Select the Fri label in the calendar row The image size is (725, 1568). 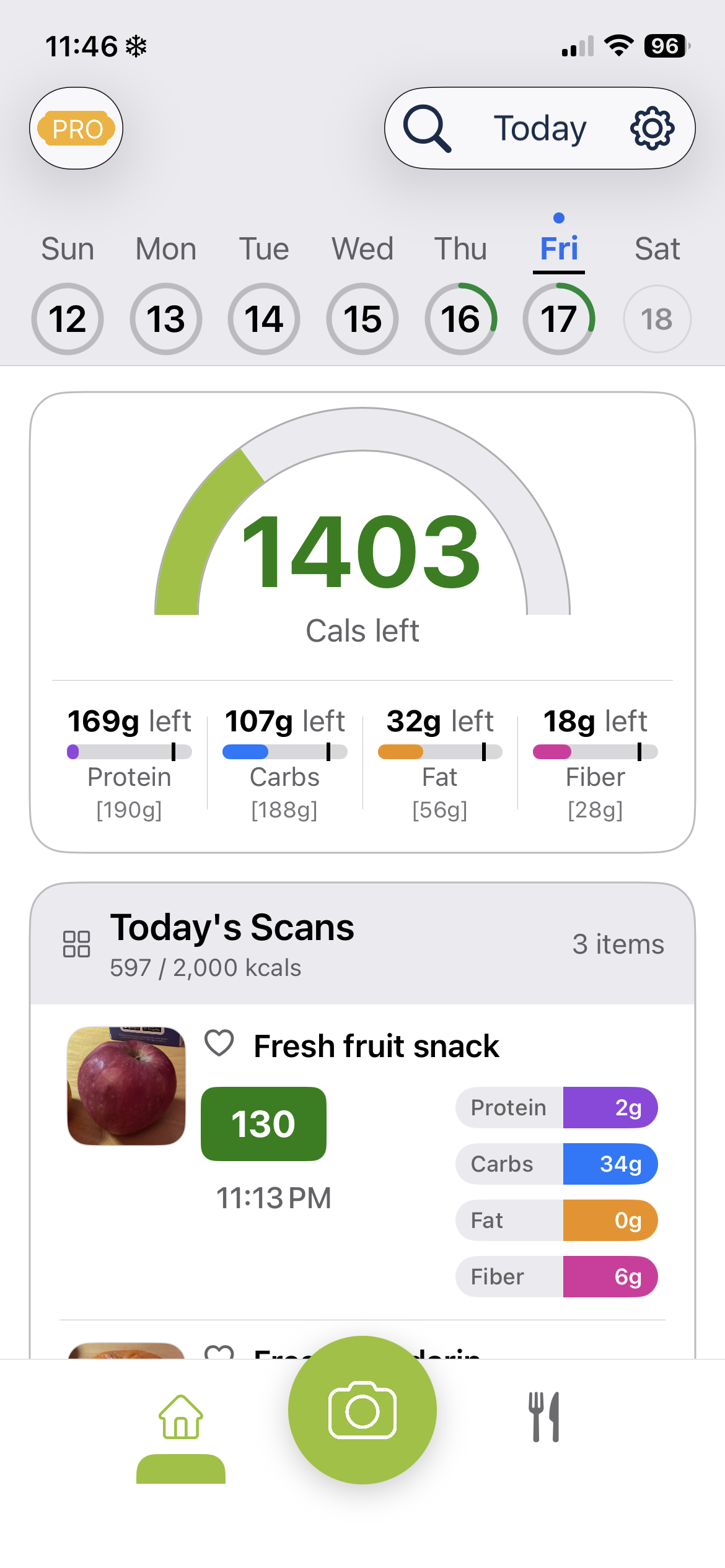coord(557,247)
